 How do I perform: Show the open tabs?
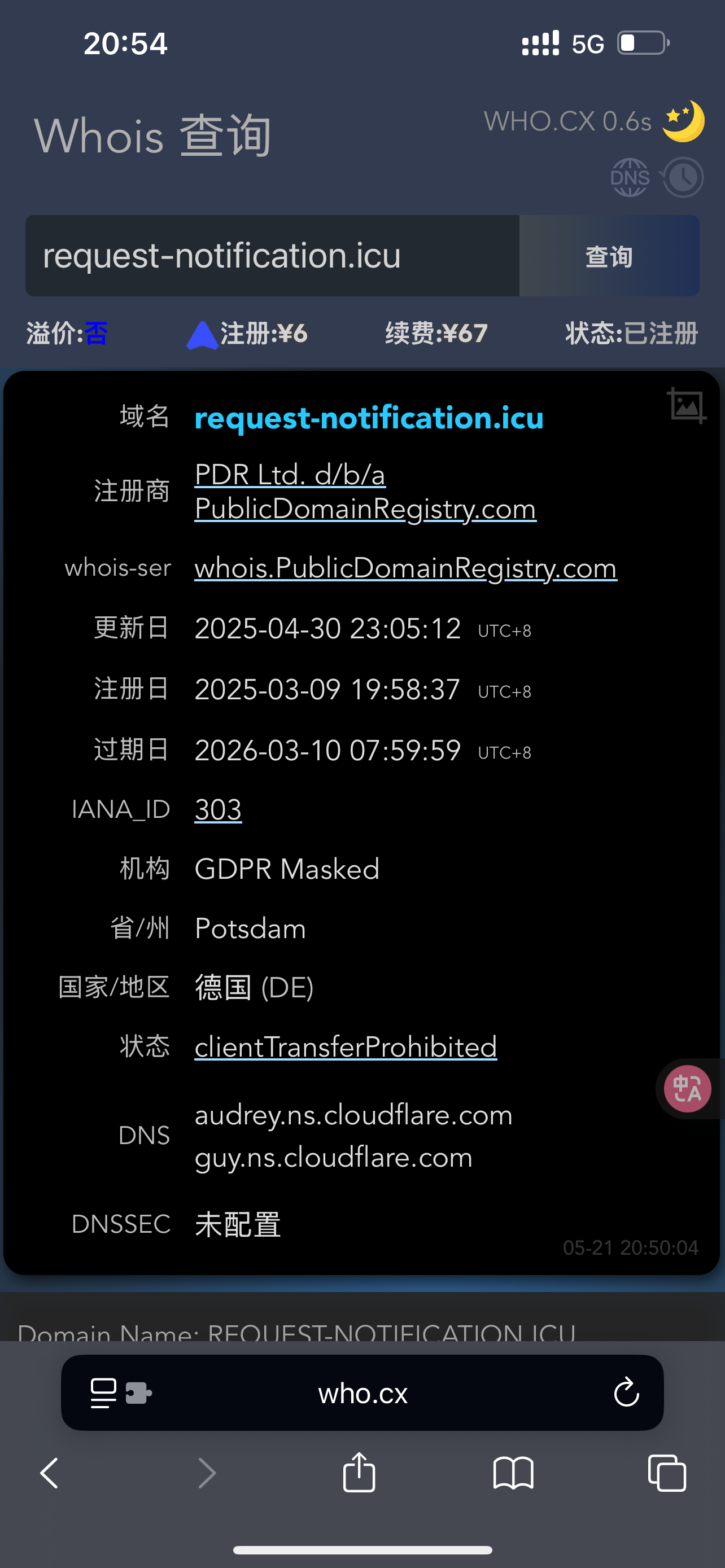pos(667,1473)
